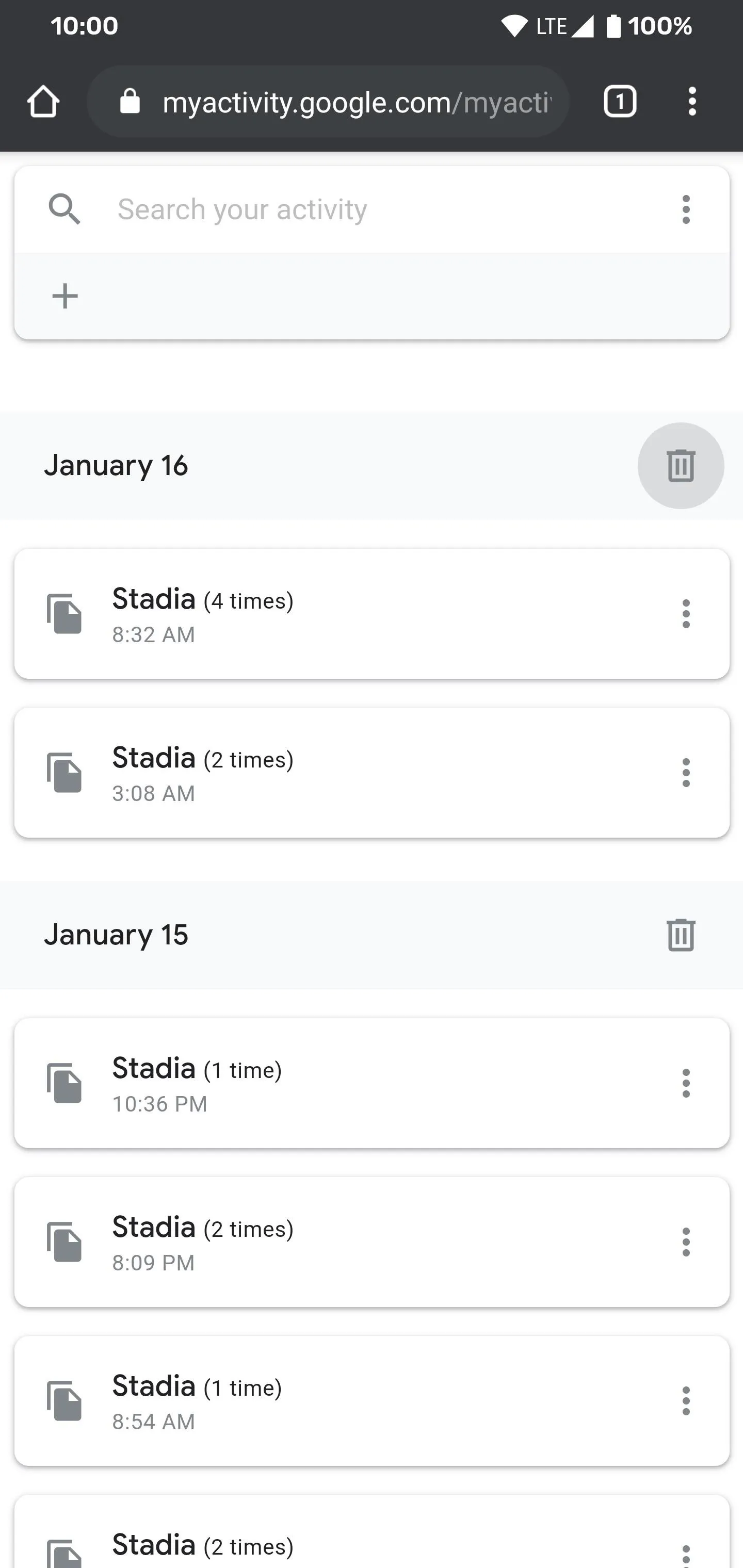Delete all activity from January 16

pos(681,466)
